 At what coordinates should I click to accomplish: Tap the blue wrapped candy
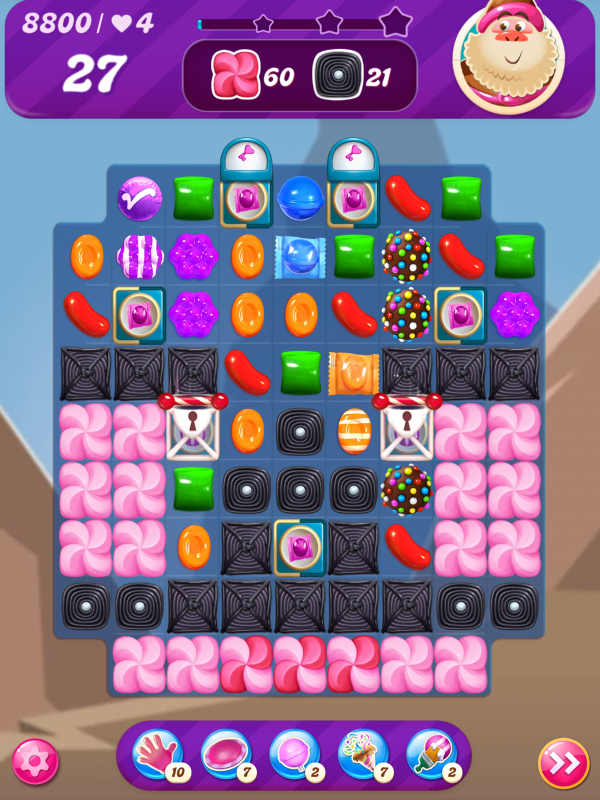pyautogui.click(x=300, y=257)
